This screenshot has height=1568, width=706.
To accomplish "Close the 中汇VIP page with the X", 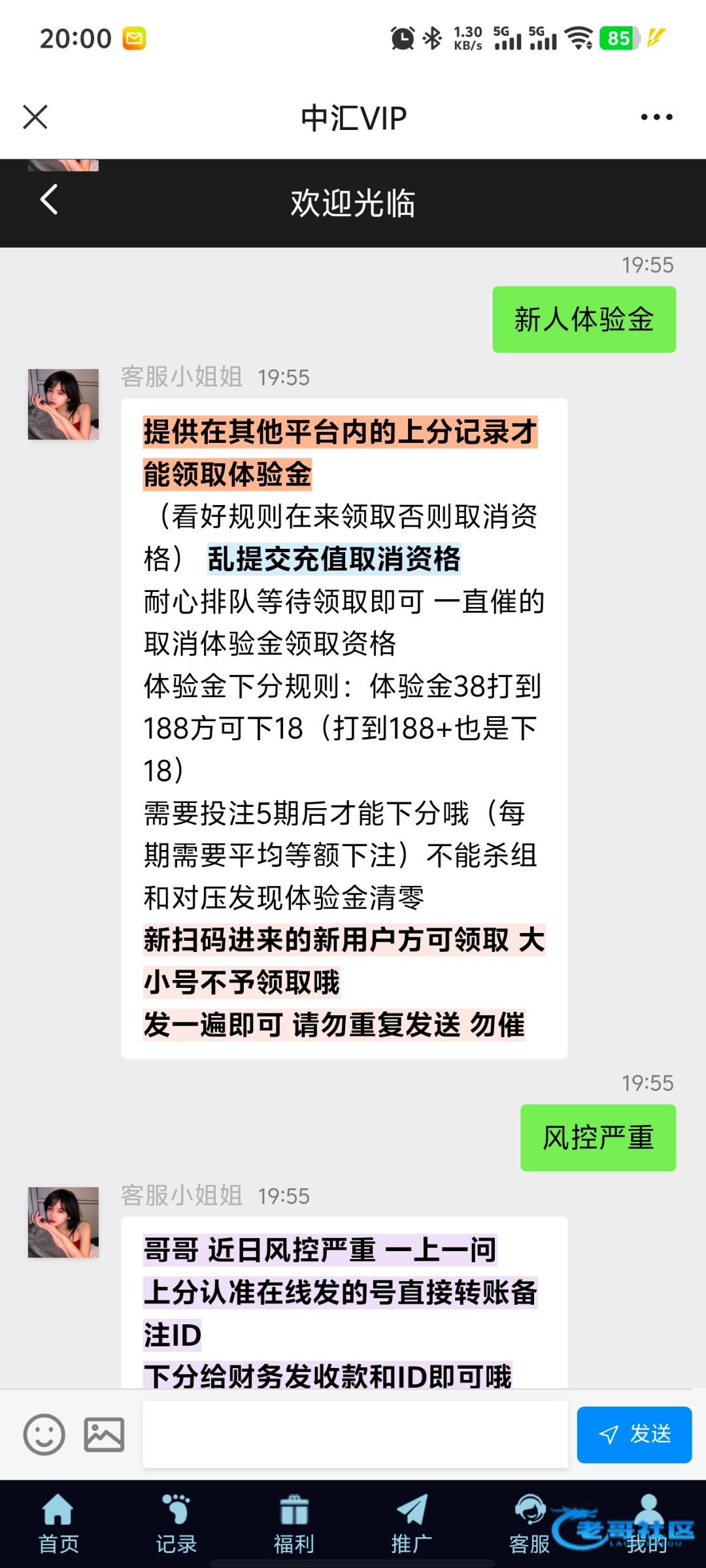I will [x=35, y=118].
